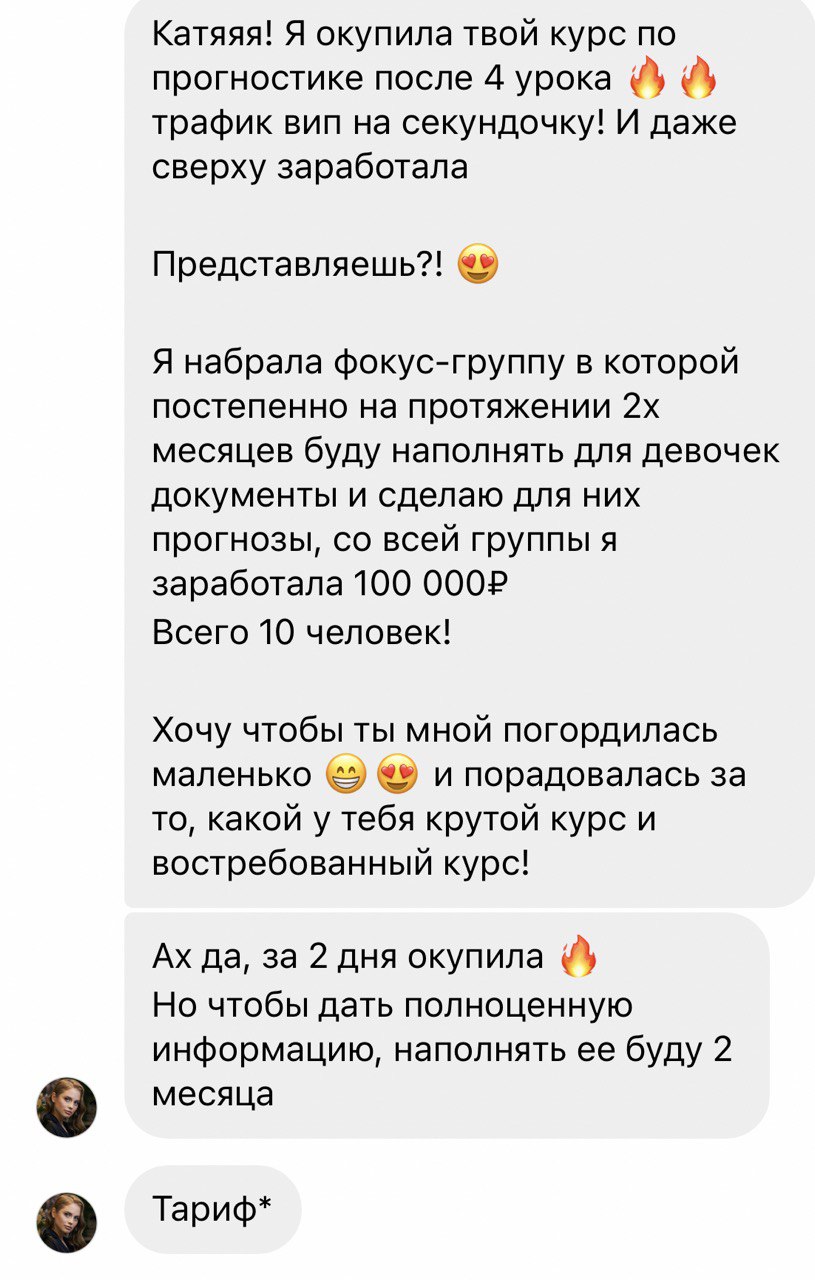
Task: Open sender's avatar beside the "Ах да" message
Action: click(67, 1107)
